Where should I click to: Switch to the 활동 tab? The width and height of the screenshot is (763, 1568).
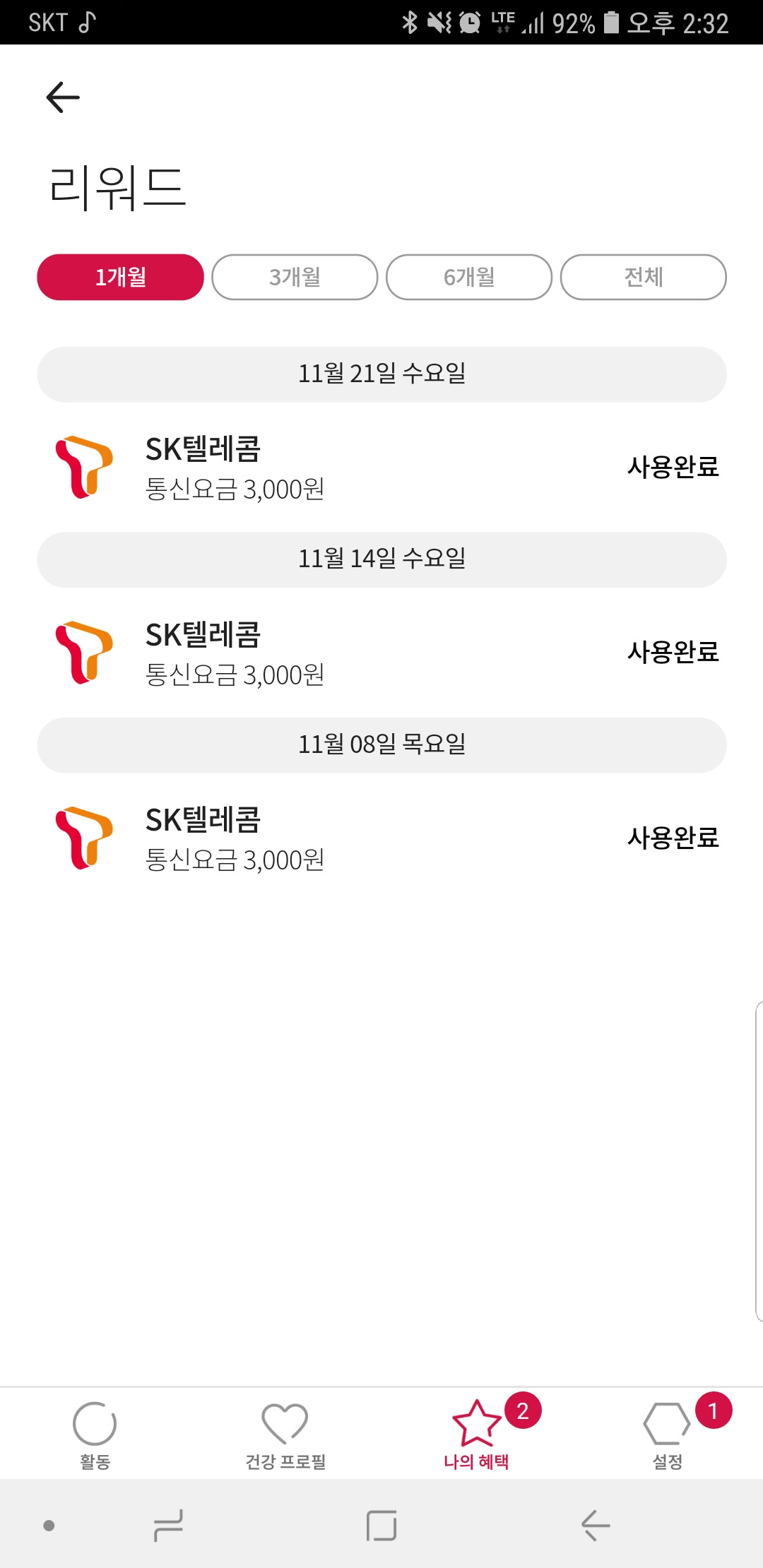click(95, 1435)
